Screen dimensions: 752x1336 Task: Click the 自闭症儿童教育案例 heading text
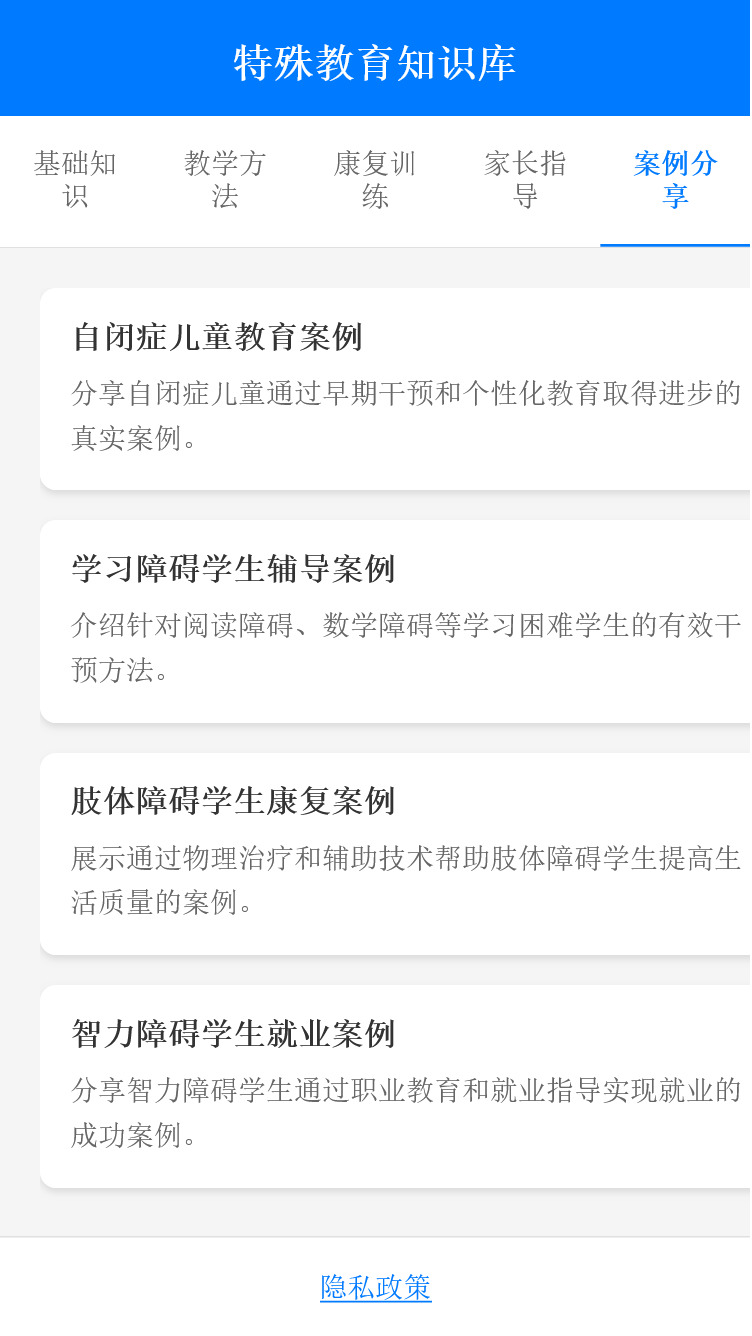coord(216,338)
